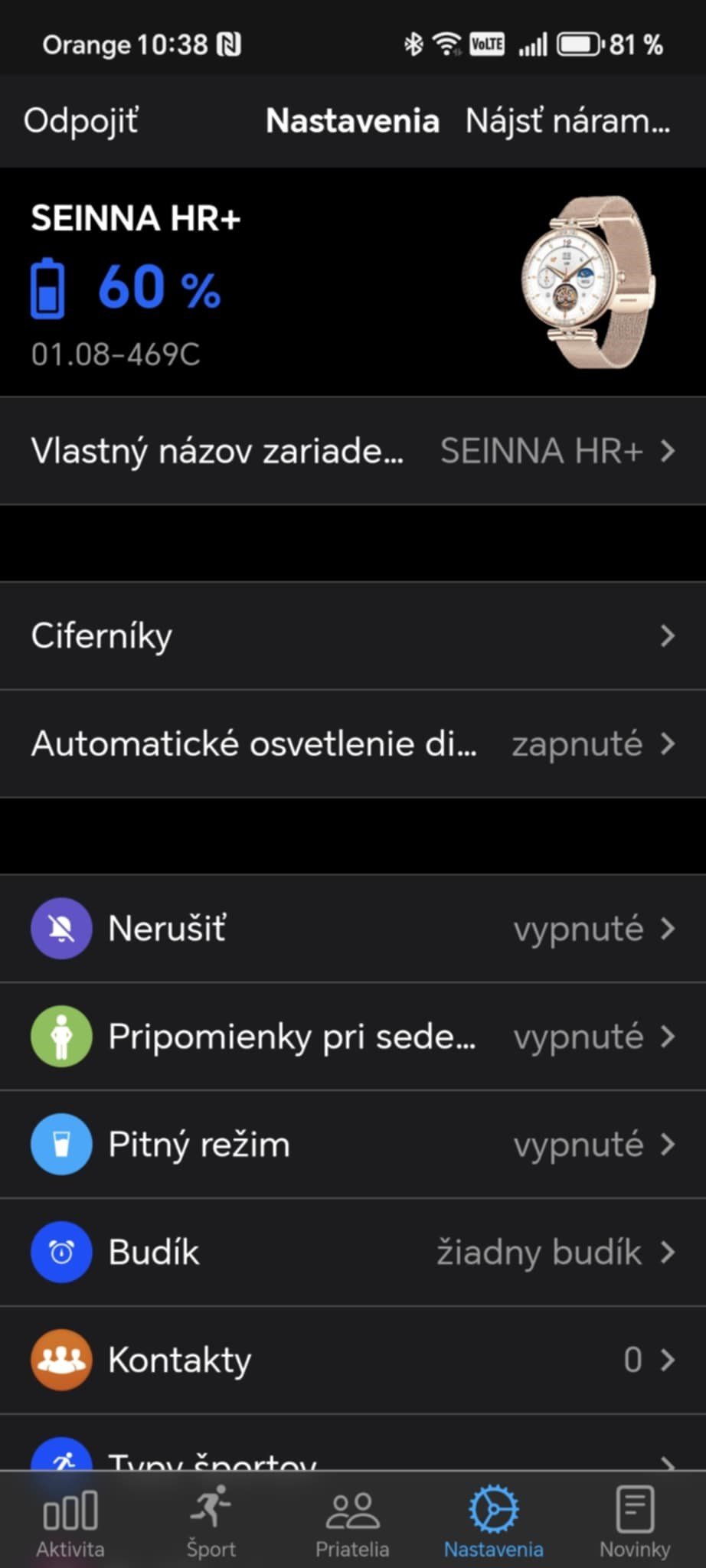This screenshot has width=706, height=1568.
Task: Switch to the Novinky tab
Action: (635, 1522)
